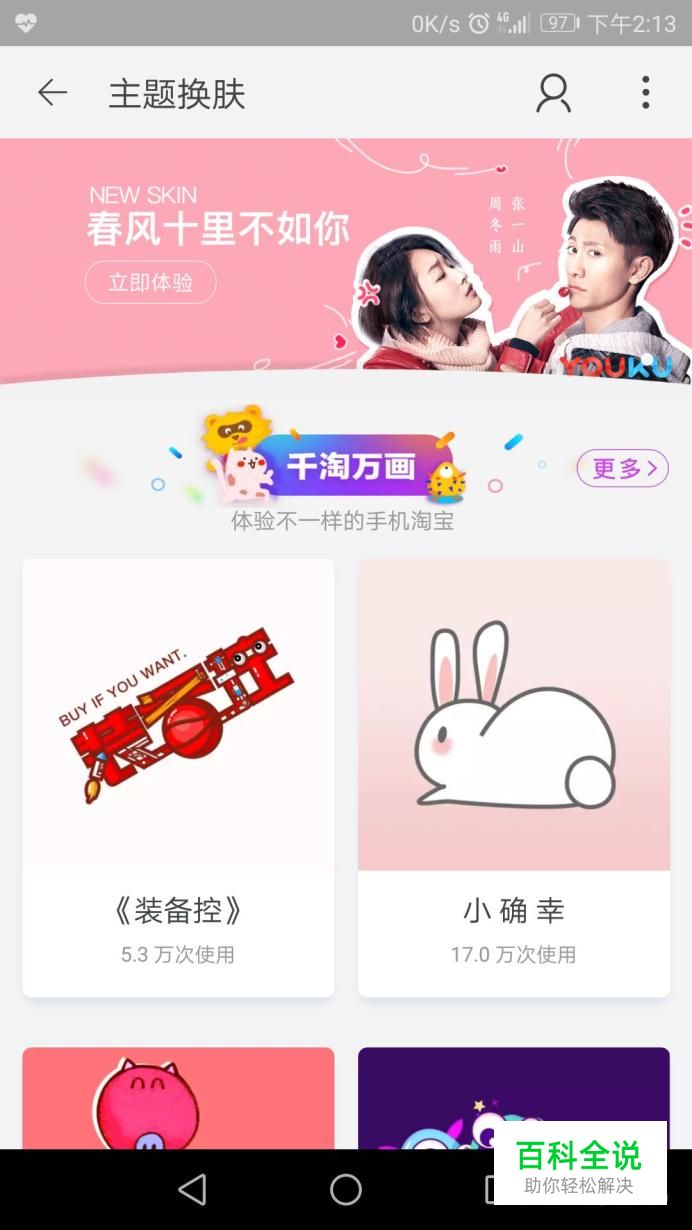The image size is (692, 1230).
Task: Go back using the top-left arrow
Action: click(52, 93)
